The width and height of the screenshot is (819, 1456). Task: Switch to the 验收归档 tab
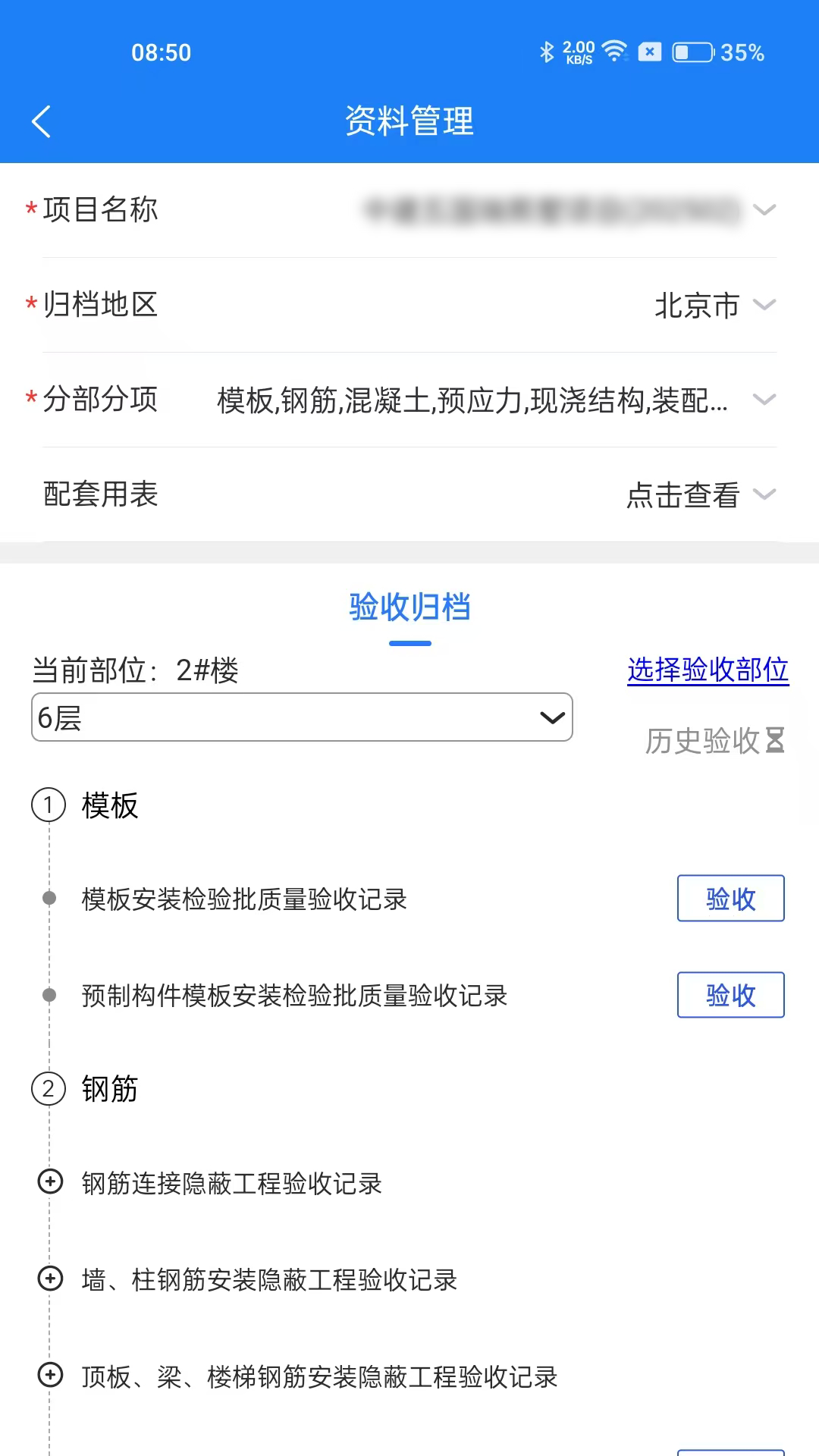(x=409, y=607)
